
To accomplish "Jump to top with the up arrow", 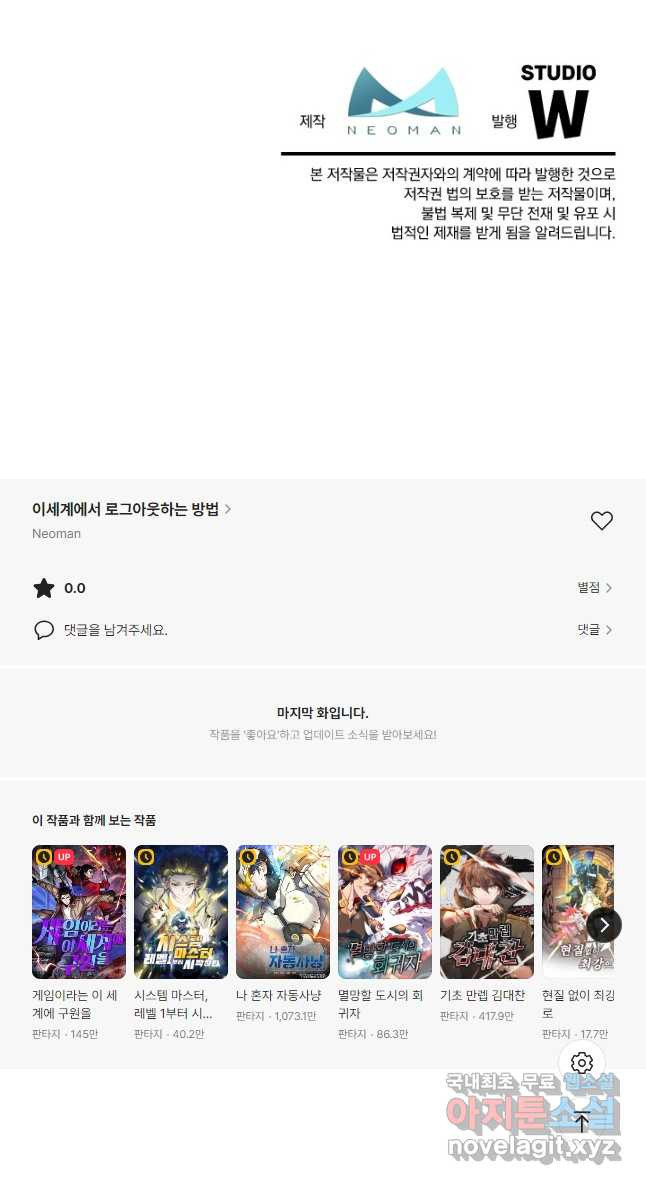I will [x=582, y=1122].
